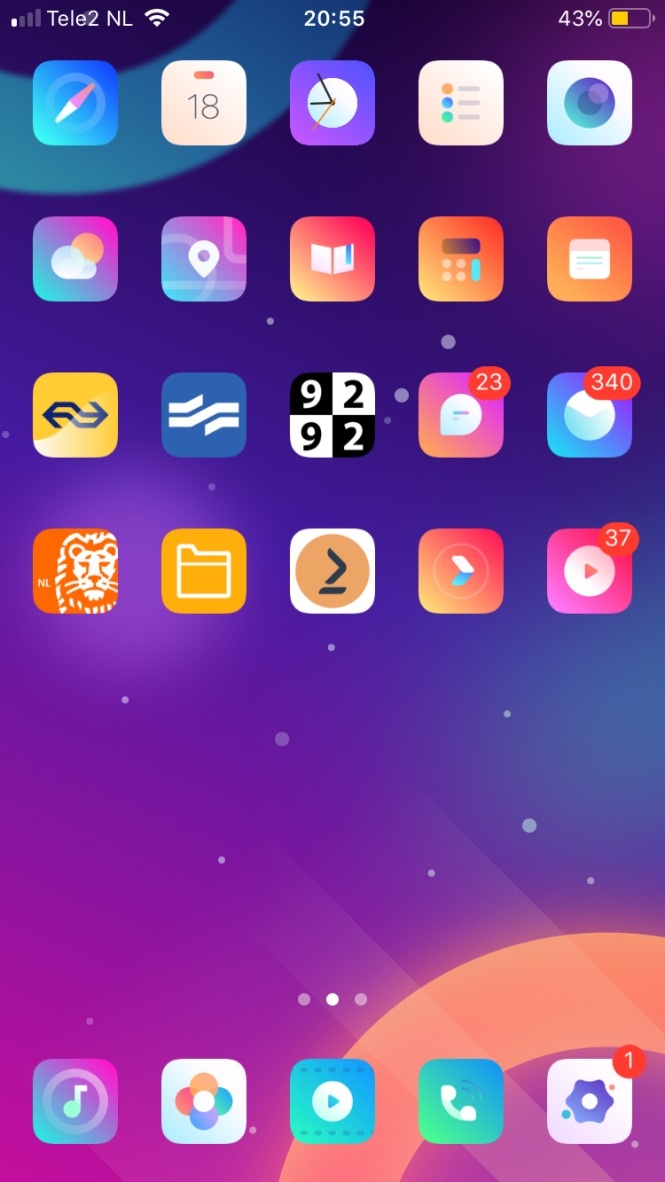Launch the Music app in the dock
The height and width of the screenshot is (1182, 665).
[x=75, y=1101]
